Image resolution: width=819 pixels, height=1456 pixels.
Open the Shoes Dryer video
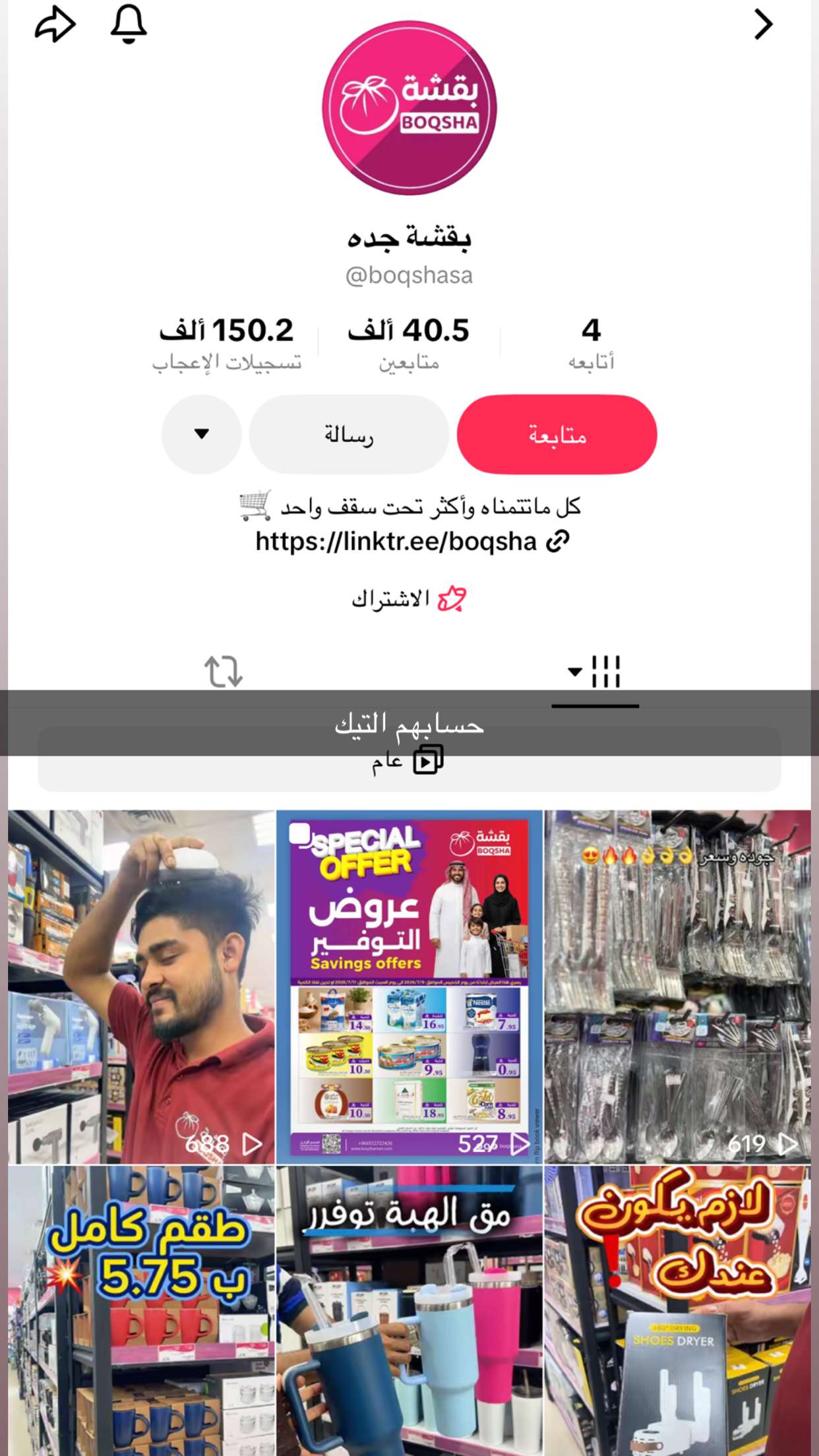pyautogui.click(x=677, y=1311)
